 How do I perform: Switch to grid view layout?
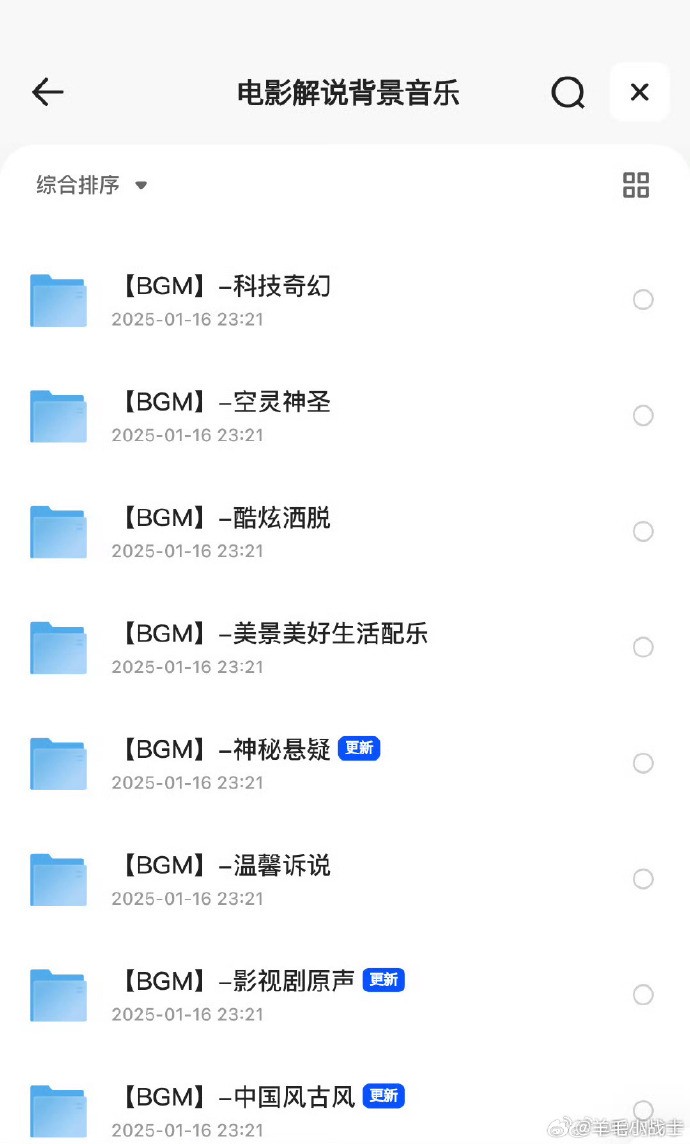[x=635, y=185]
